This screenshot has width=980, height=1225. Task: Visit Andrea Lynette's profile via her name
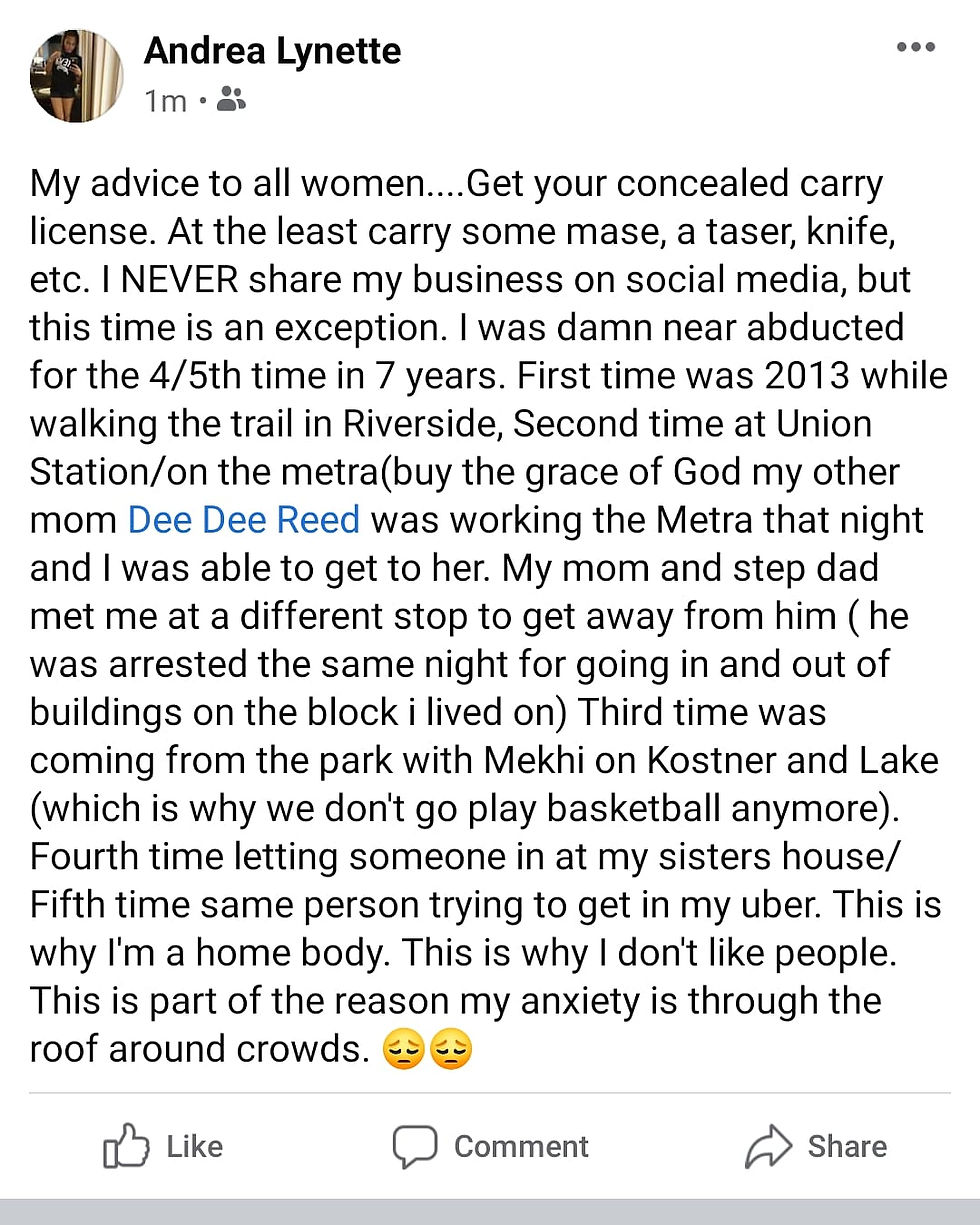pyautogui.click(x=272, y=50)
